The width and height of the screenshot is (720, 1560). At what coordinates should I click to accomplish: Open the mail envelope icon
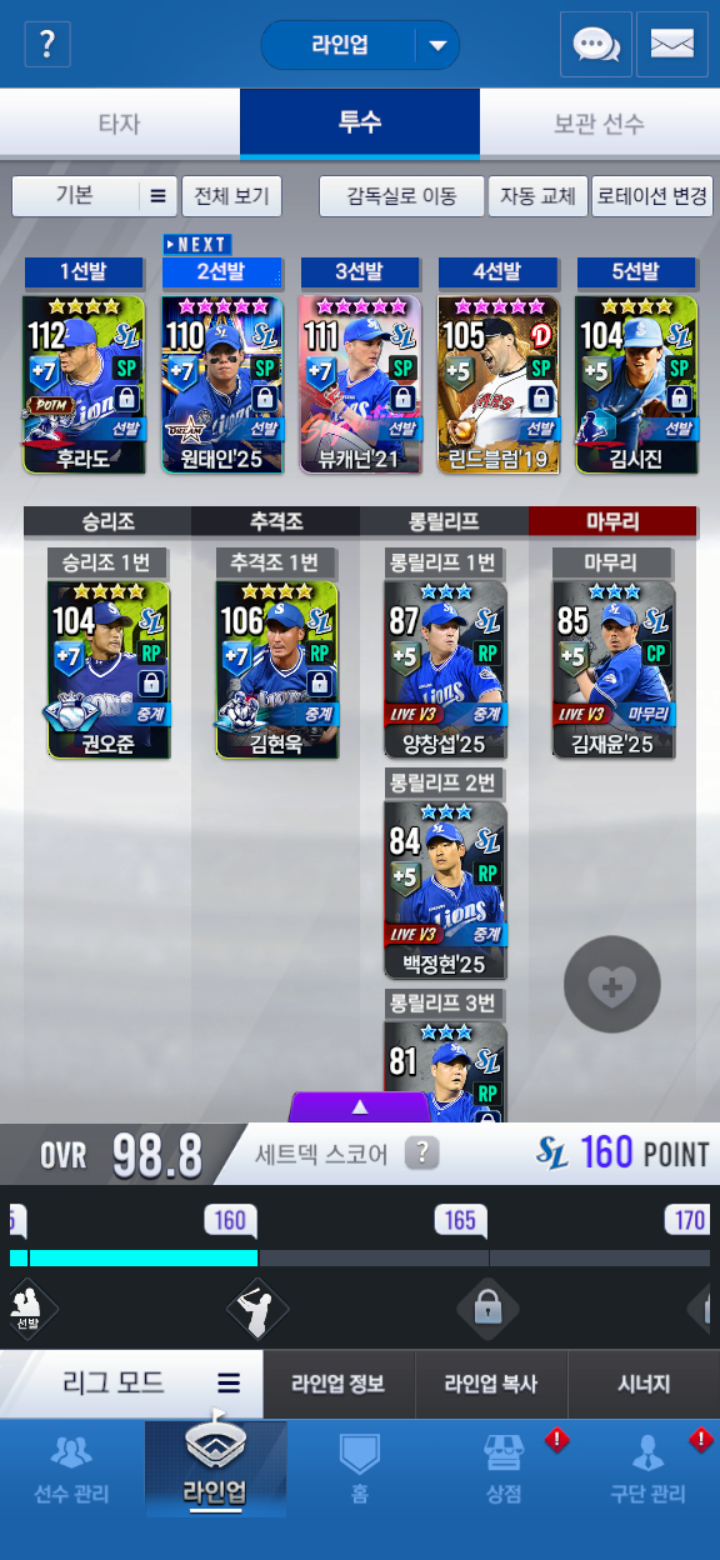(x=672, y=45)
